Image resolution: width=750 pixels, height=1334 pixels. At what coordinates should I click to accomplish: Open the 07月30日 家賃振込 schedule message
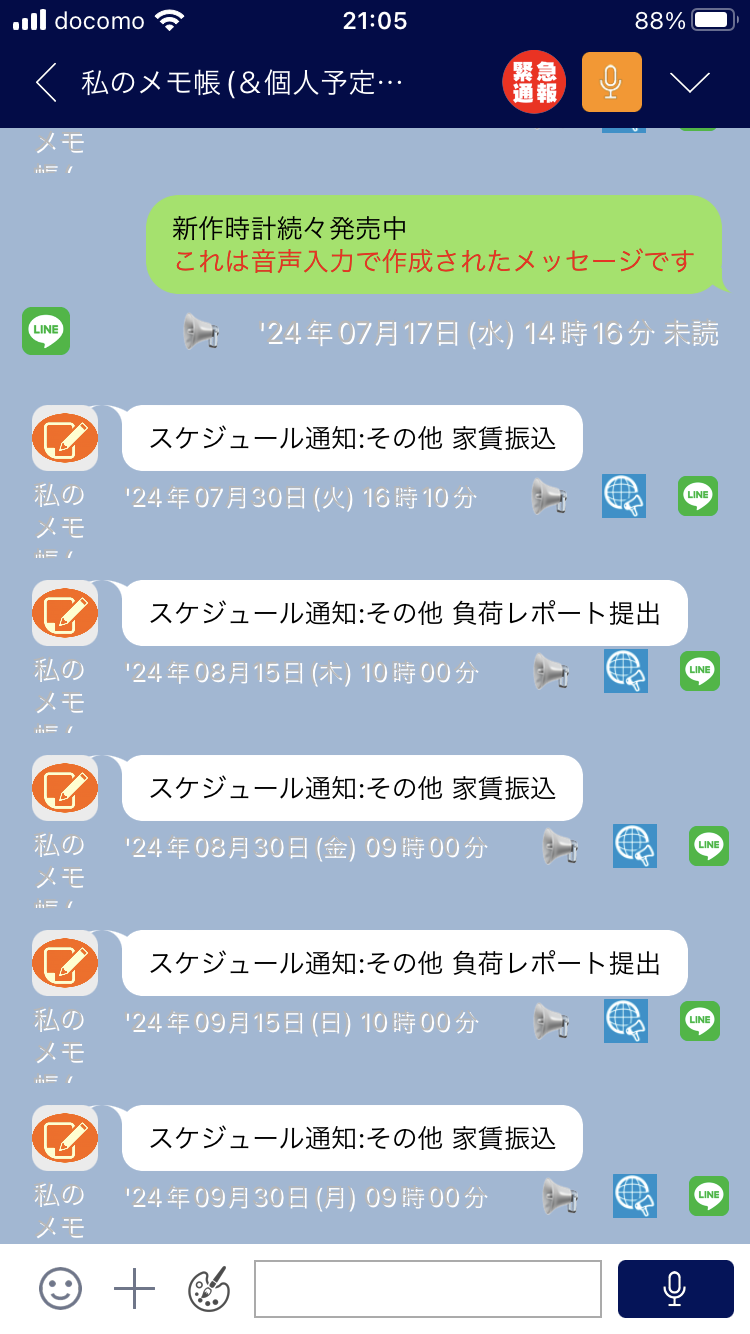pos(352,438)
